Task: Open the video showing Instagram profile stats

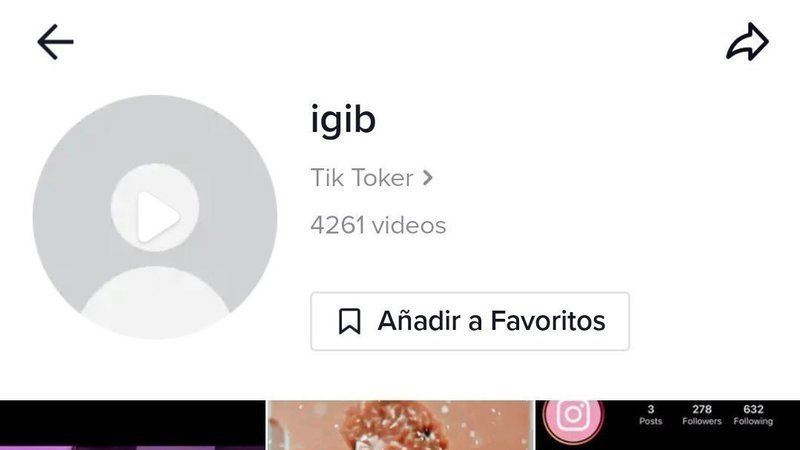Action: tap(667, 426)
